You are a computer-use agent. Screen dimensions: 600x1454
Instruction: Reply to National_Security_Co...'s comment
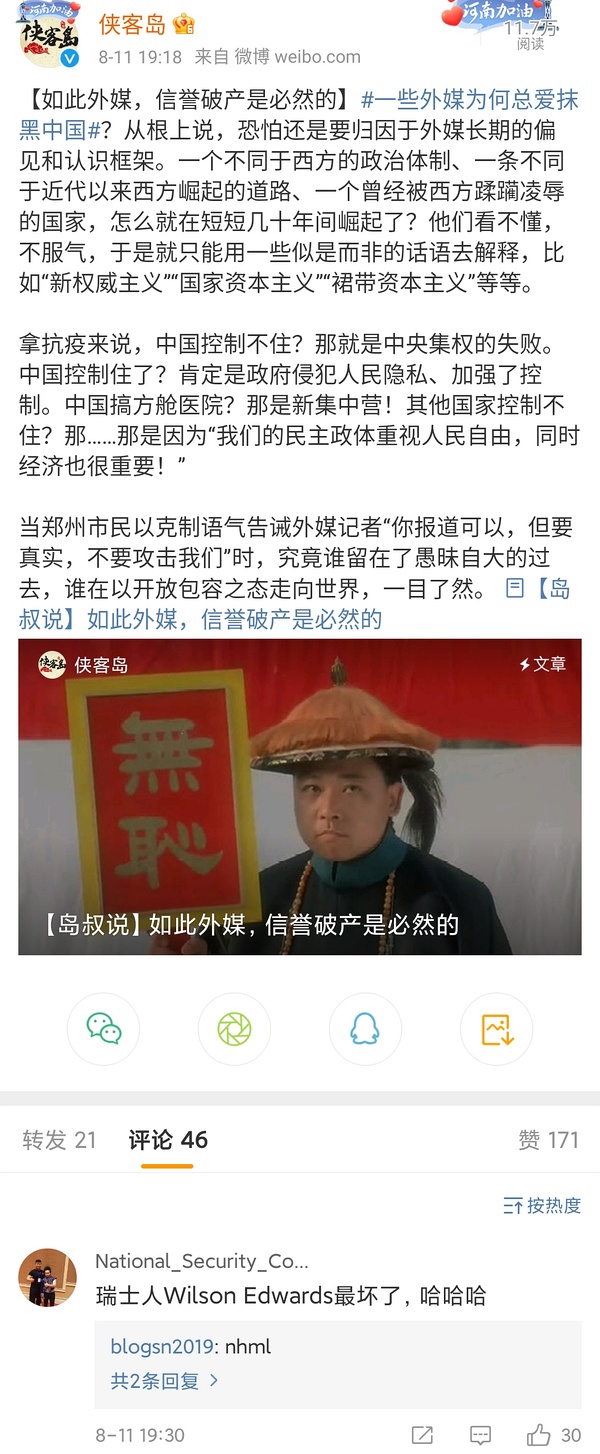[x=481, y=1434]
